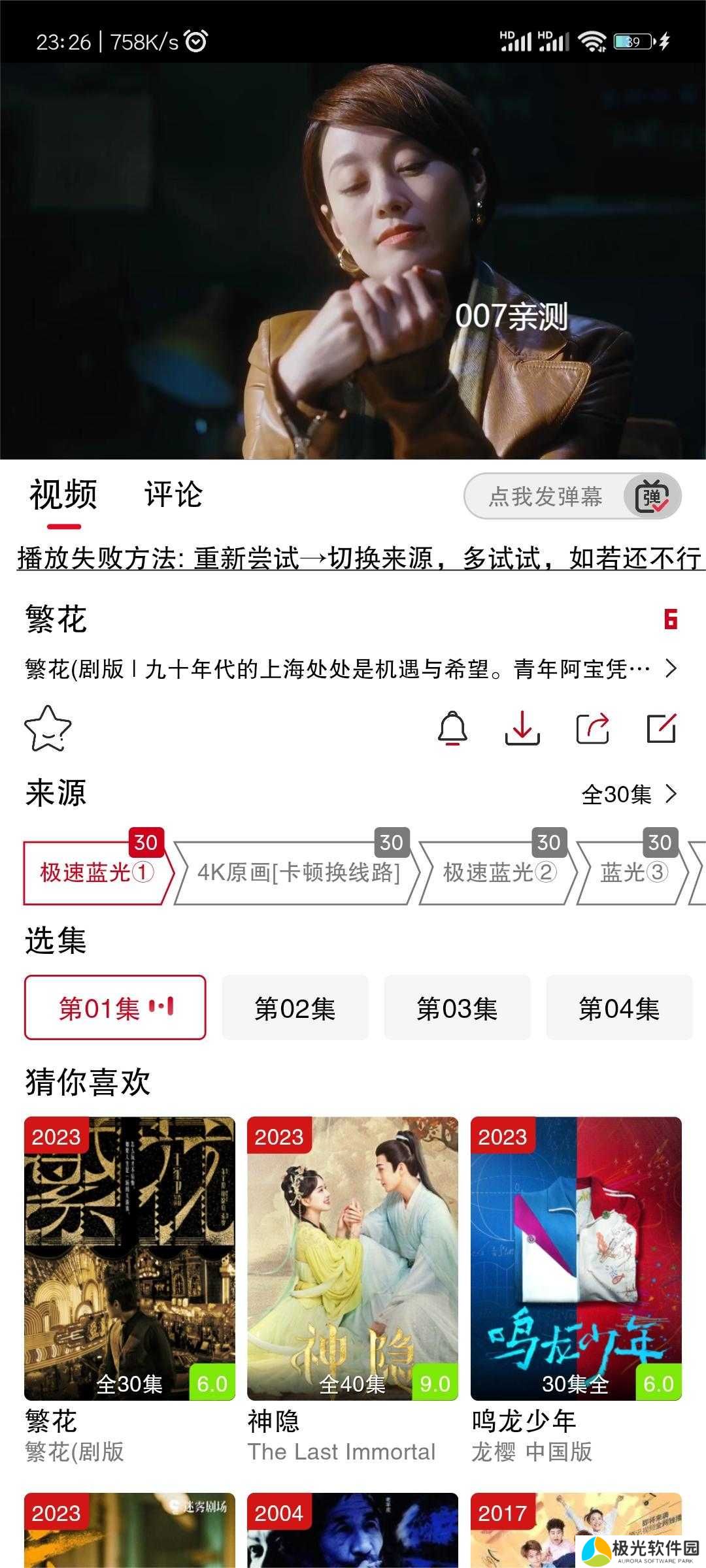Open the 鸣龙少年 recommendation card

pos(576,1259)
